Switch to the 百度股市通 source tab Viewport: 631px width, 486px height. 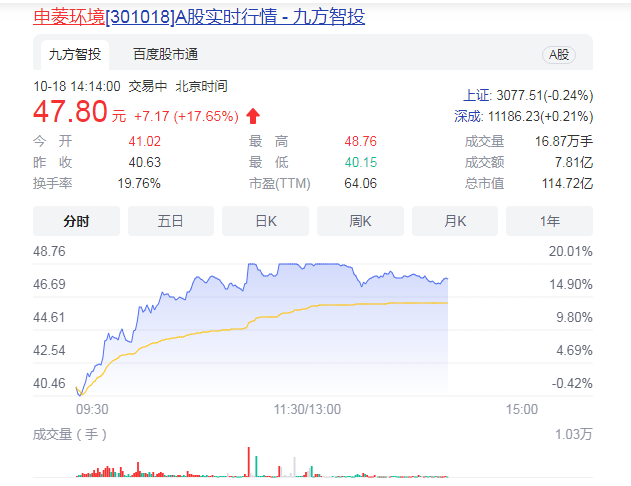[165, 54]
